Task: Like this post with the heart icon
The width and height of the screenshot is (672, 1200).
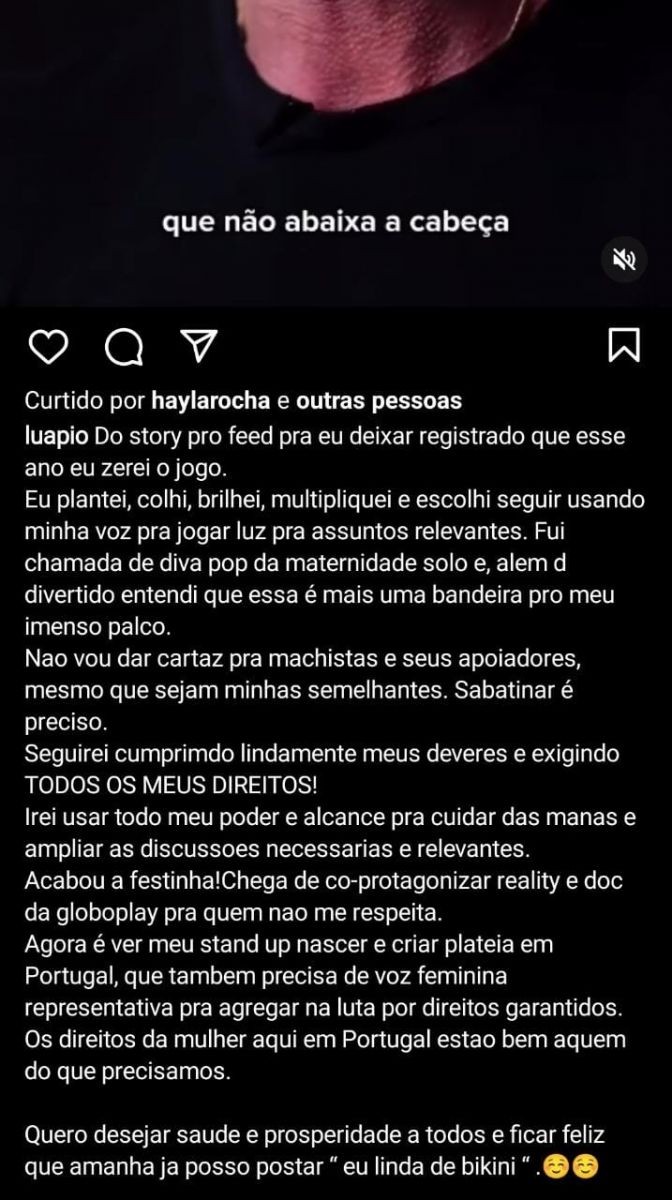Action: pyautogui.click(x=47, y=346)
